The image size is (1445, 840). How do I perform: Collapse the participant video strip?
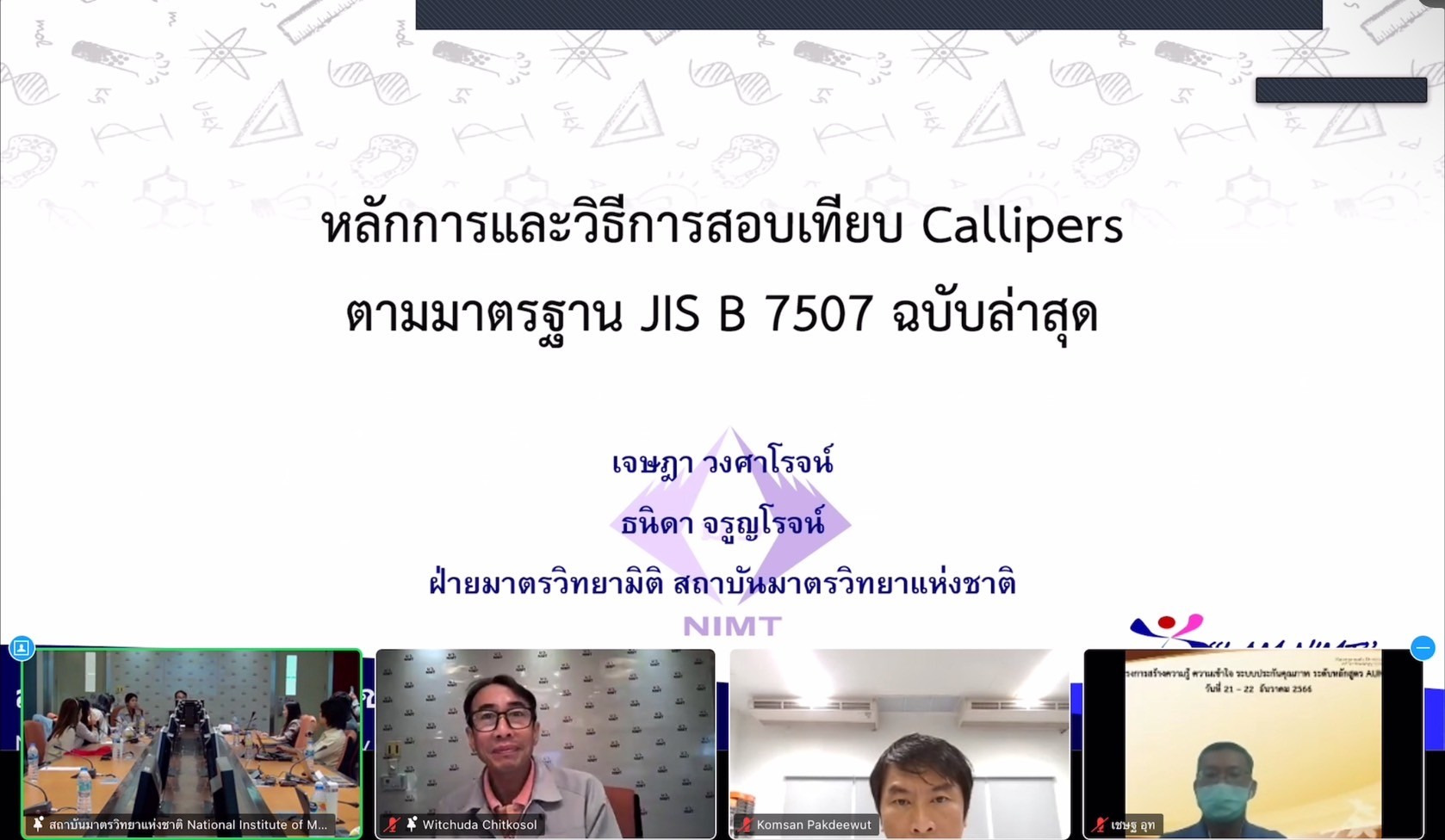click(x=1423, y=648)
